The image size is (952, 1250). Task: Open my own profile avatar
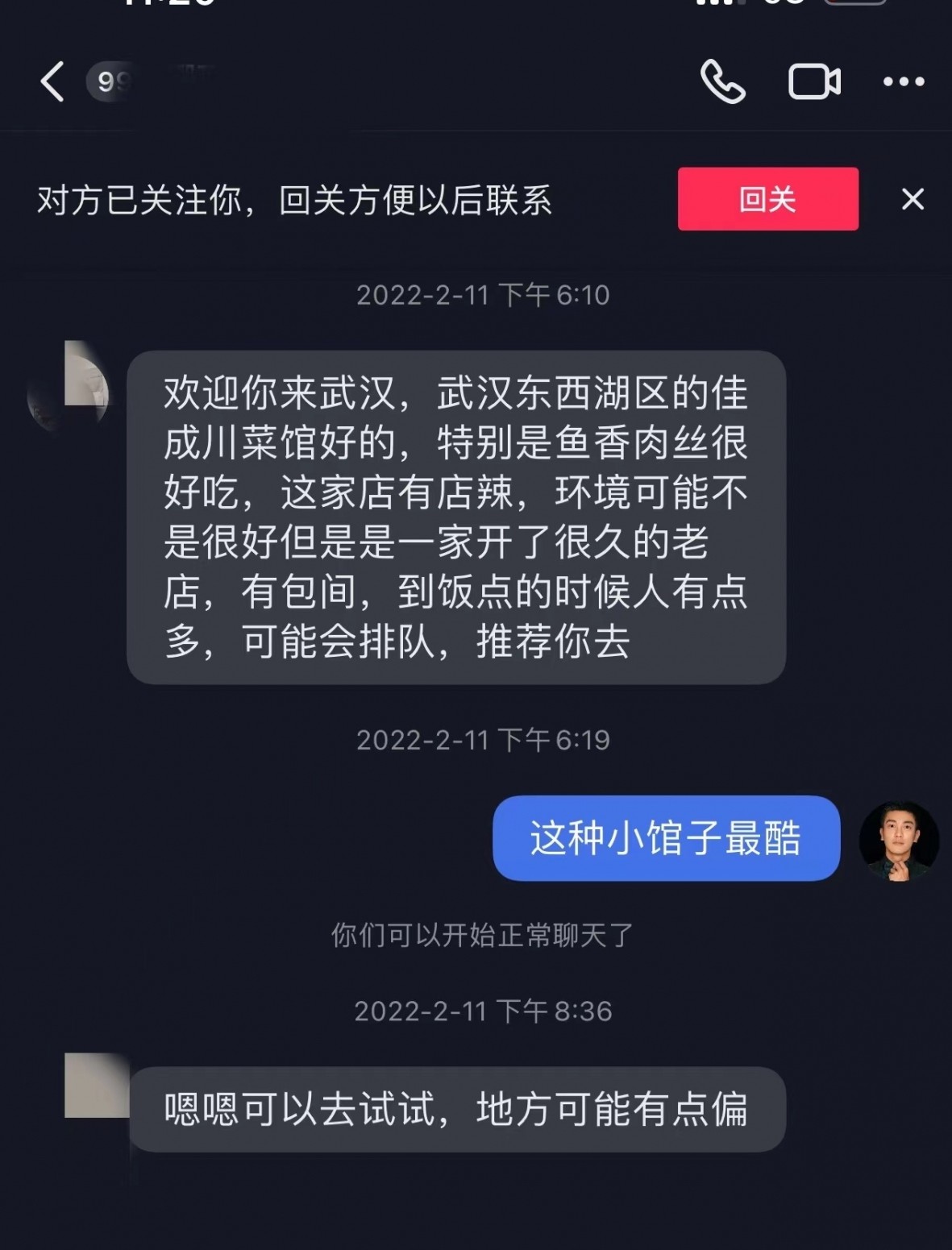(x=898, y=841)
